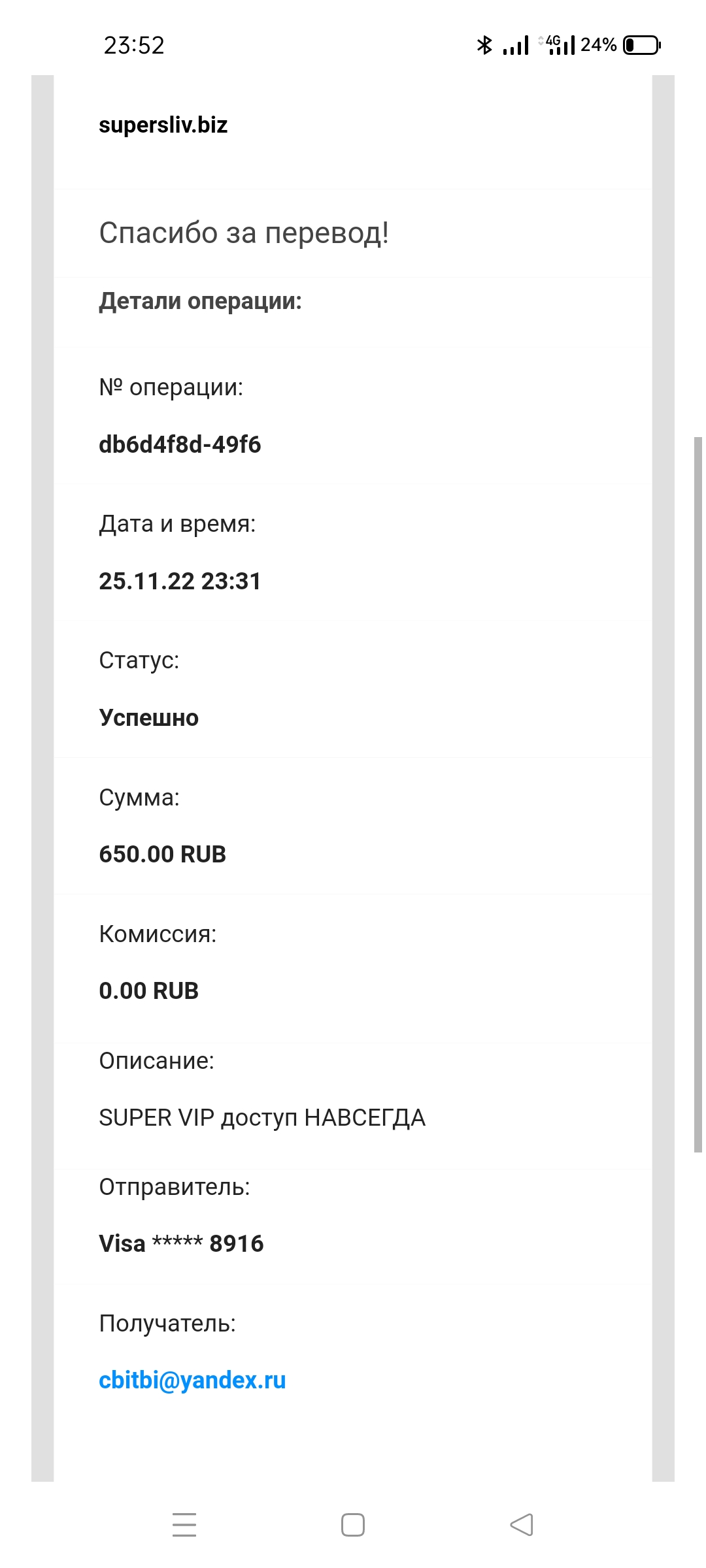This screenshot has height=1568, width=706.
Task: Open the cbitbi@yandex.ru recipient email link
Action: 192,1380
